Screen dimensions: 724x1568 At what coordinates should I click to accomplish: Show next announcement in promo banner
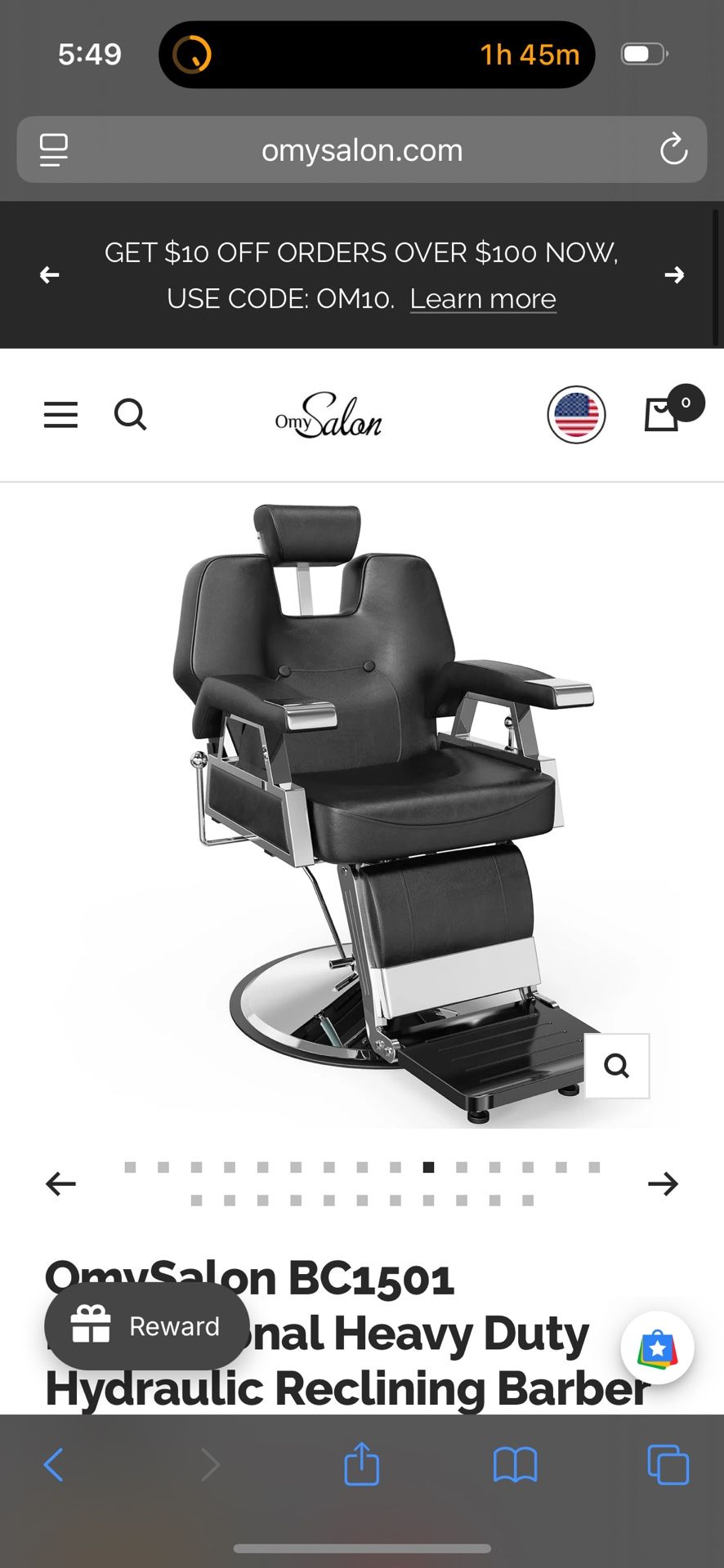coord(674,275)
